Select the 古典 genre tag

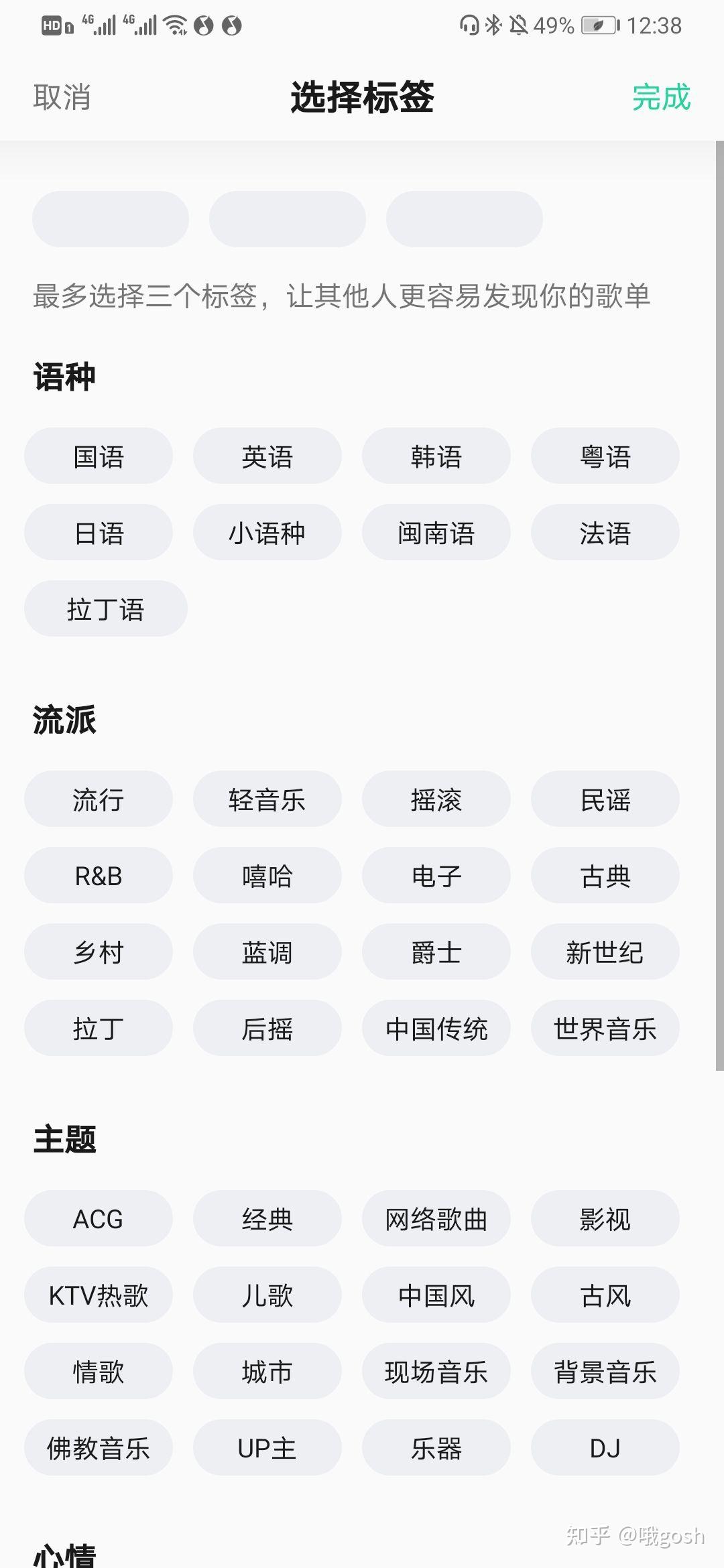click(605, 875)
